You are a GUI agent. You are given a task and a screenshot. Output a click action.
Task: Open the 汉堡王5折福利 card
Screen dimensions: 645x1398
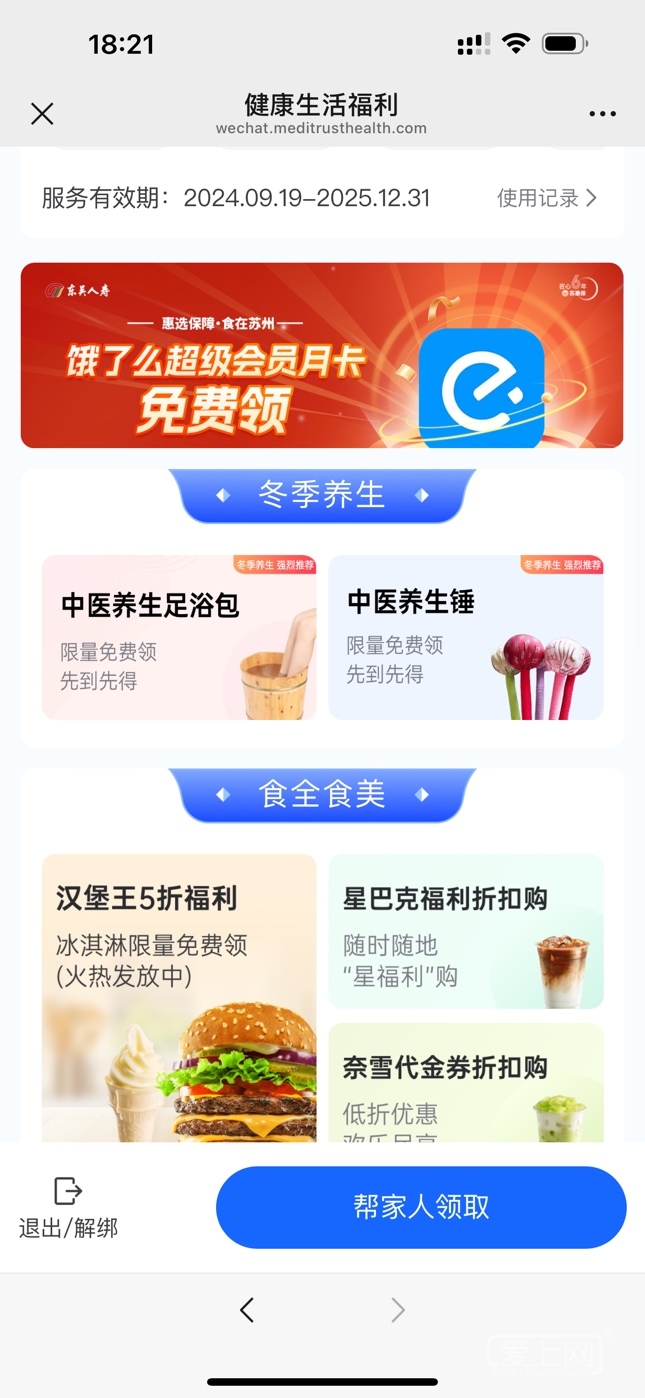click(x=179, y=996)
